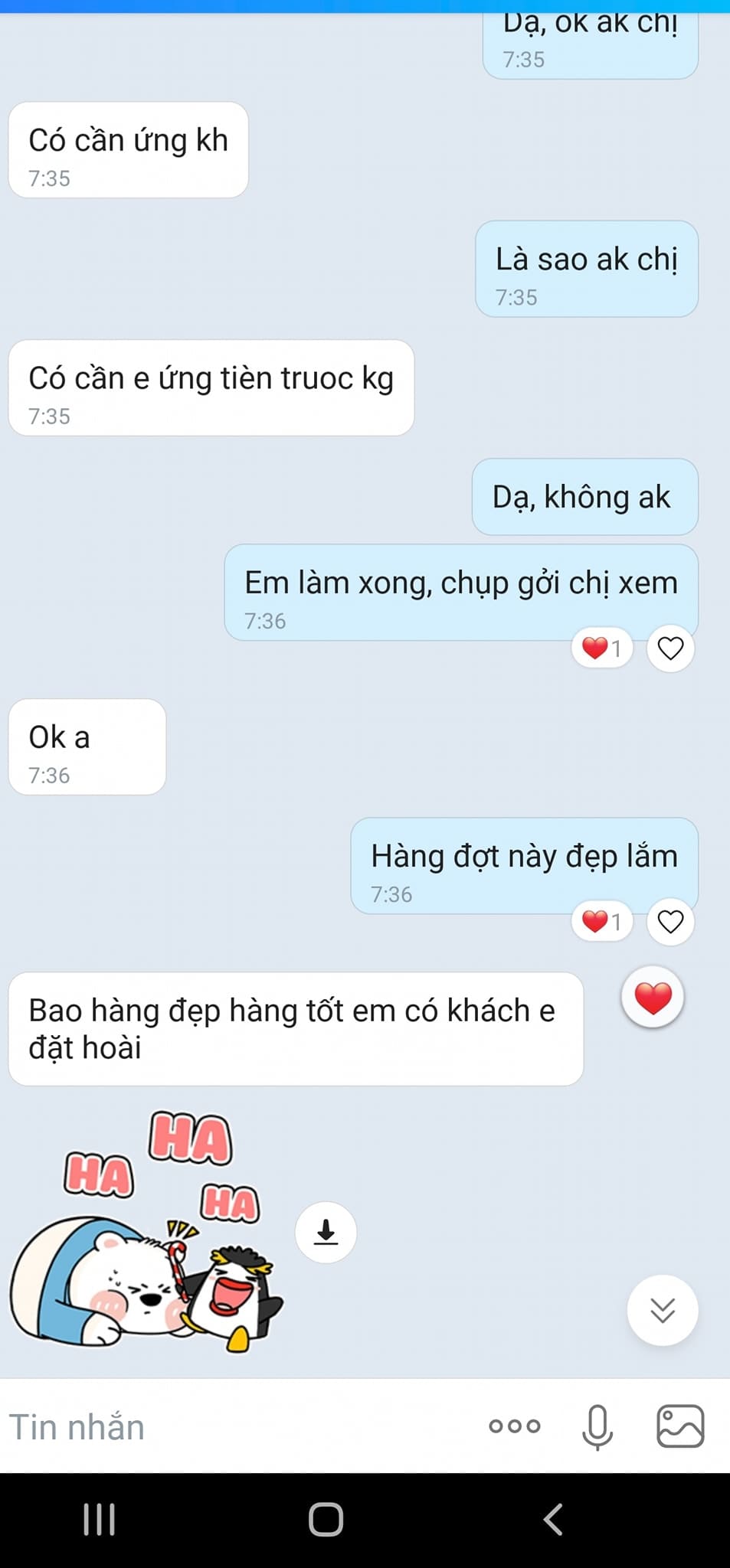Jump to latest messages with down arrows

663,1310
